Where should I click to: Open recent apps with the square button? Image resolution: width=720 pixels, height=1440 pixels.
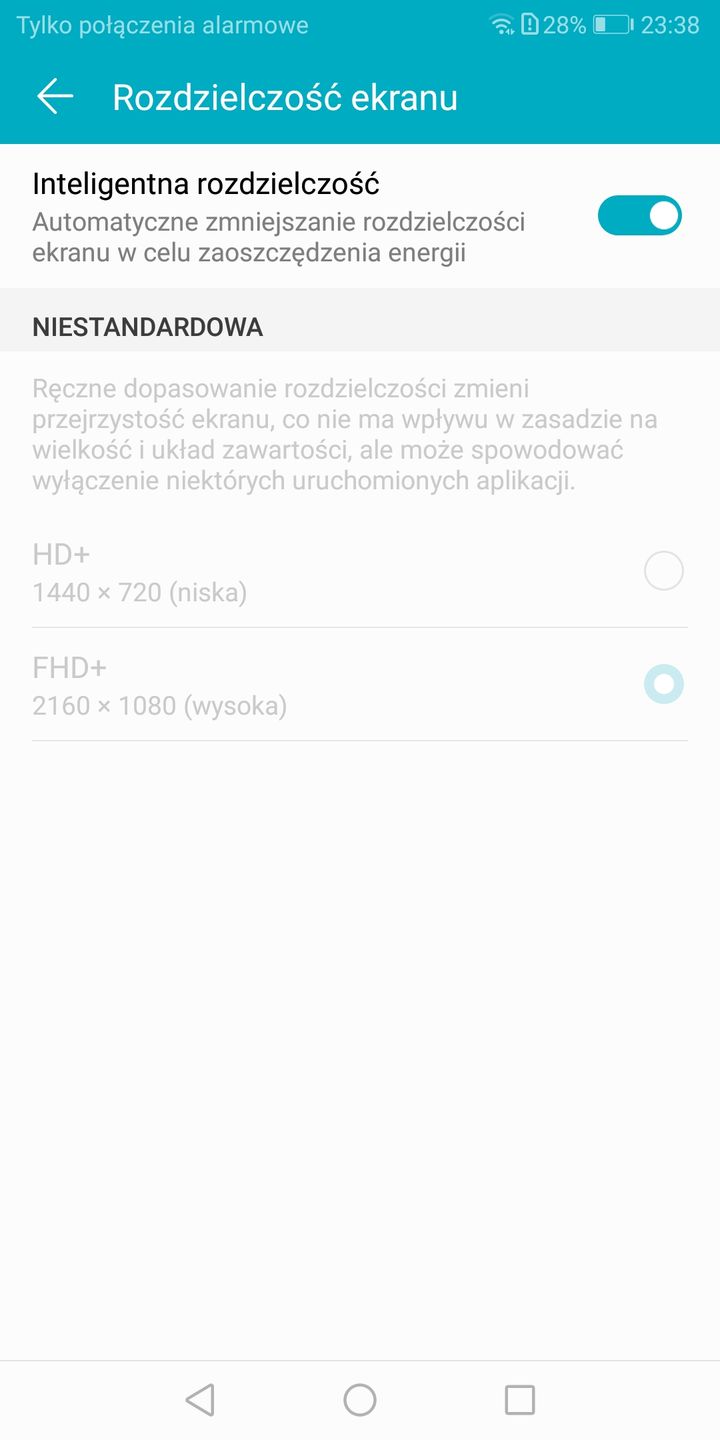[516, 1399]
